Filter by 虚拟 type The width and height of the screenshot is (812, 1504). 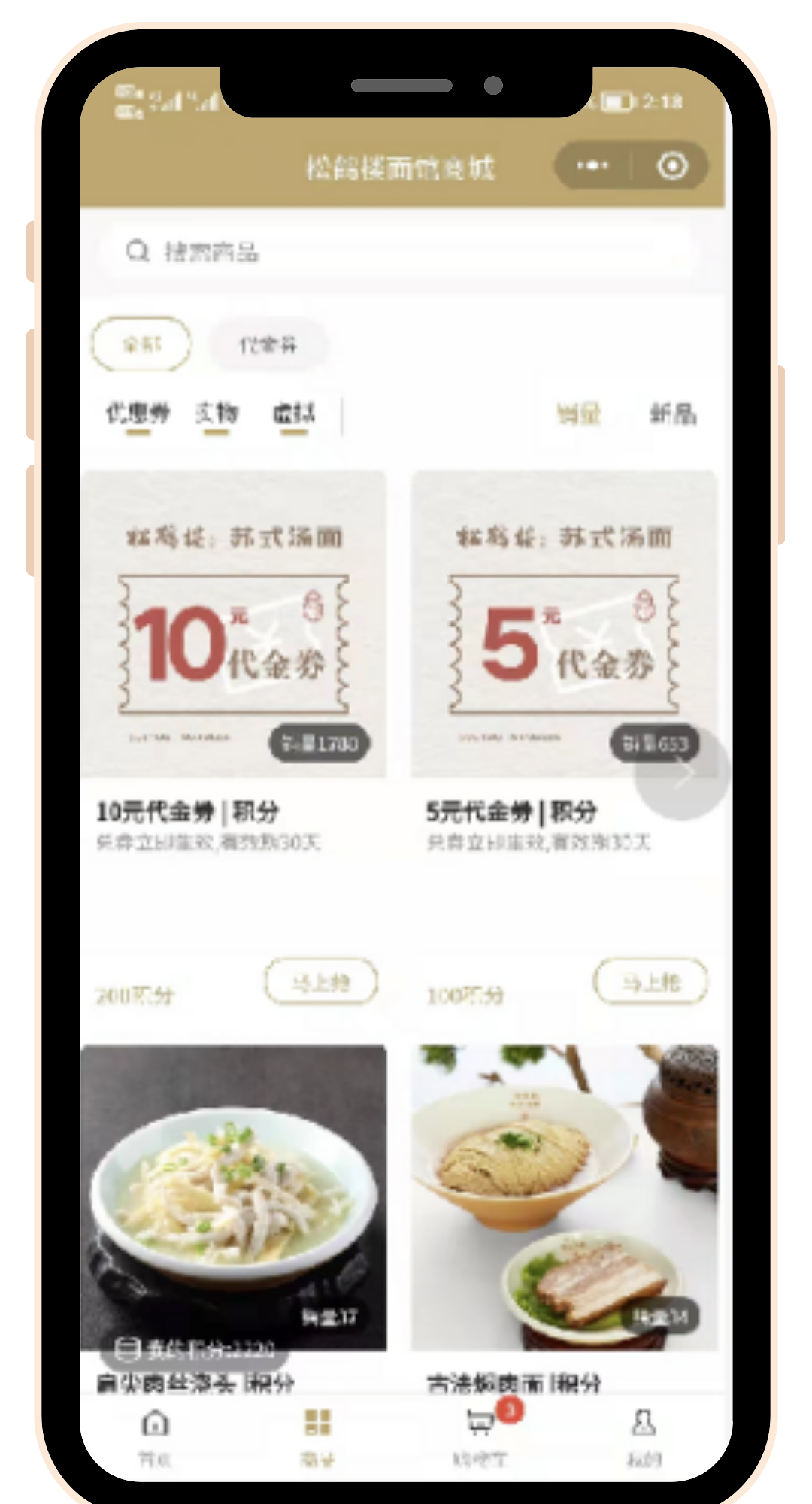click(294, 414)
